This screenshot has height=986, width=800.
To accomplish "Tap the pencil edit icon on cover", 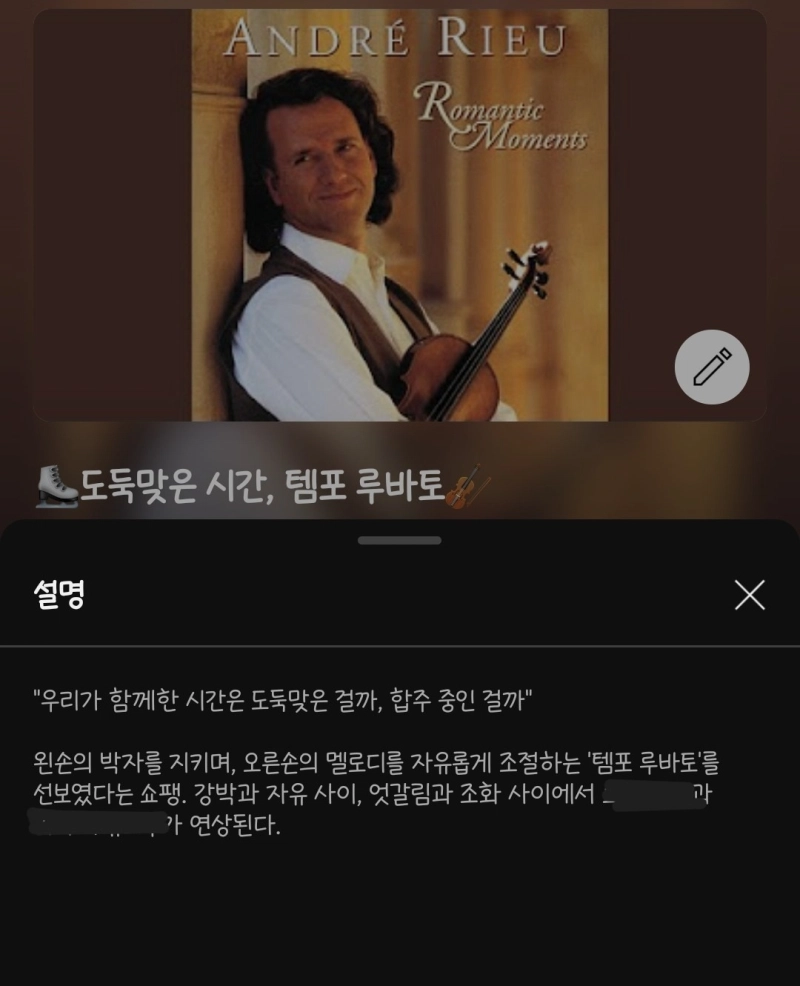I will point(711,367).
